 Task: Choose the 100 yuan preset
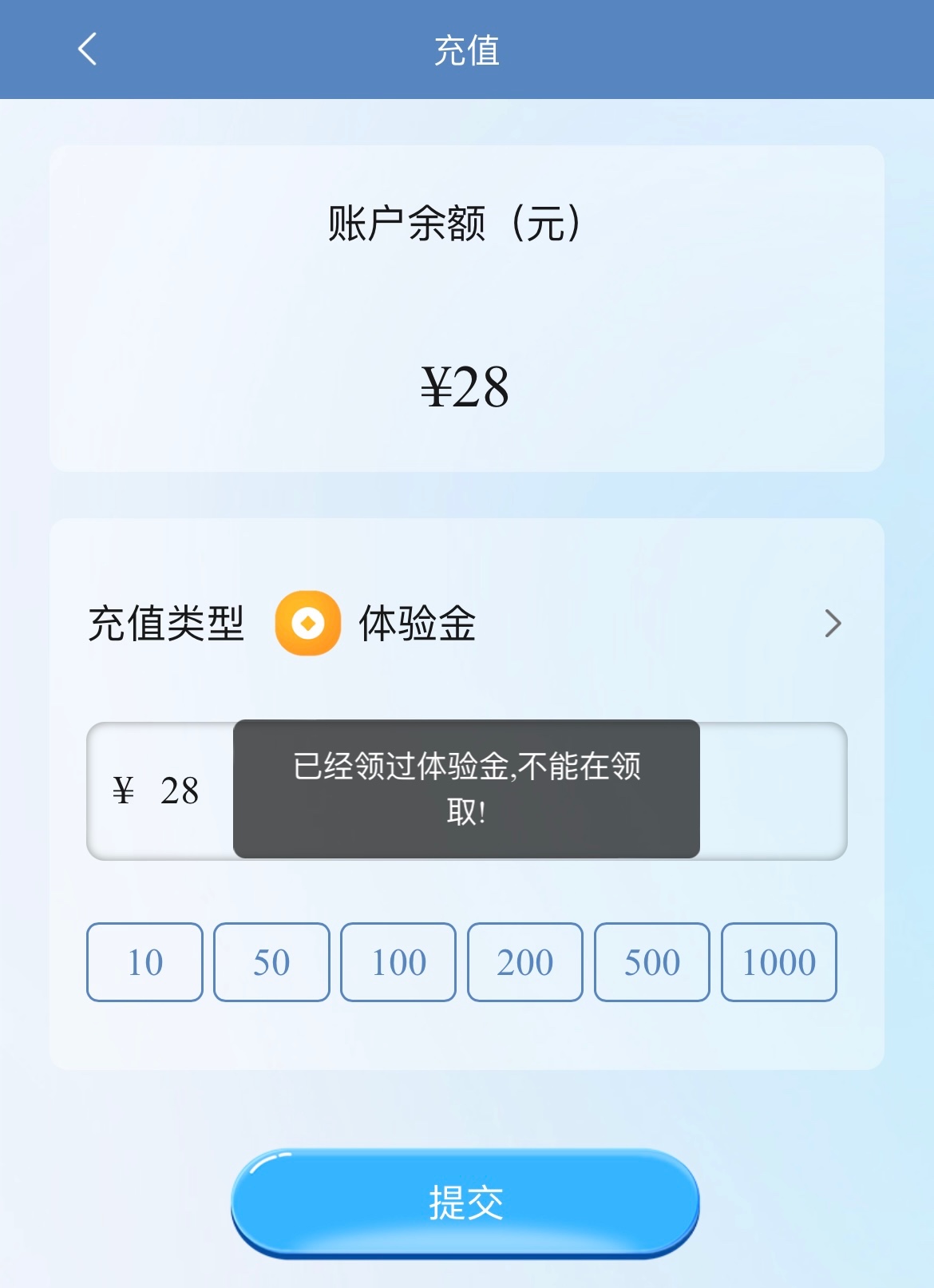(398, 962)
